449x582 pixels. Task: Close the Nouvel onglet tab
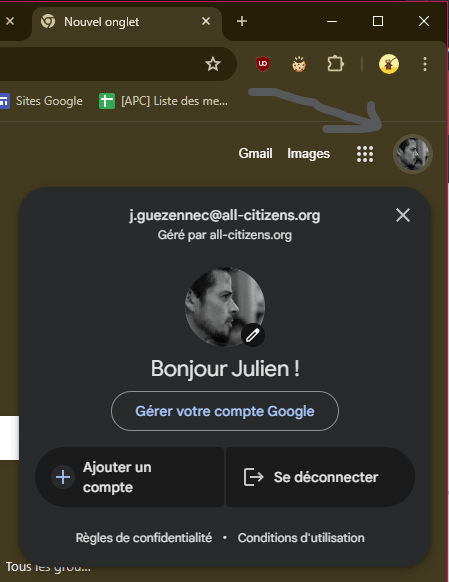click(x=206, y=21)
